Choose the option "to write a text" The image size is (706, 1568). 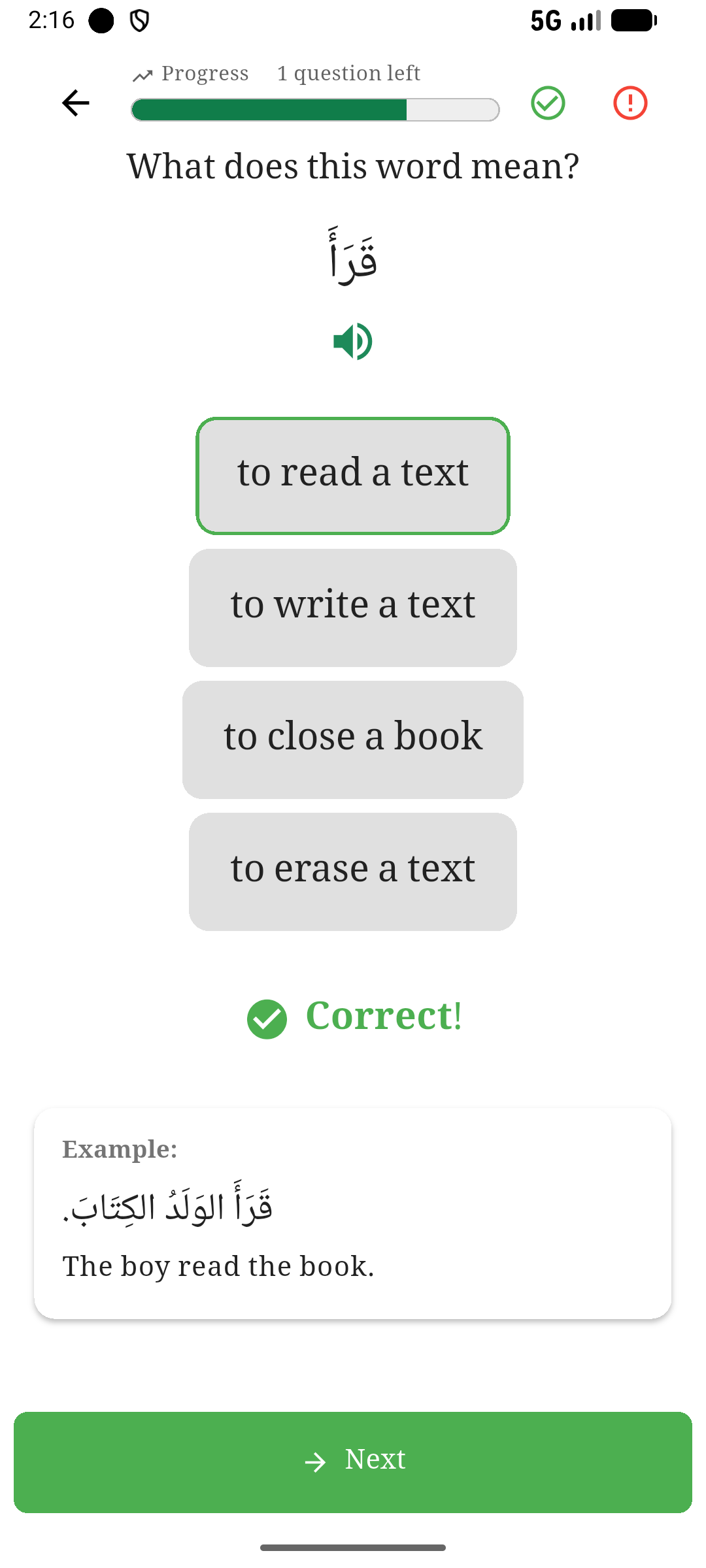pyautogui.click(x=353, y=608)
